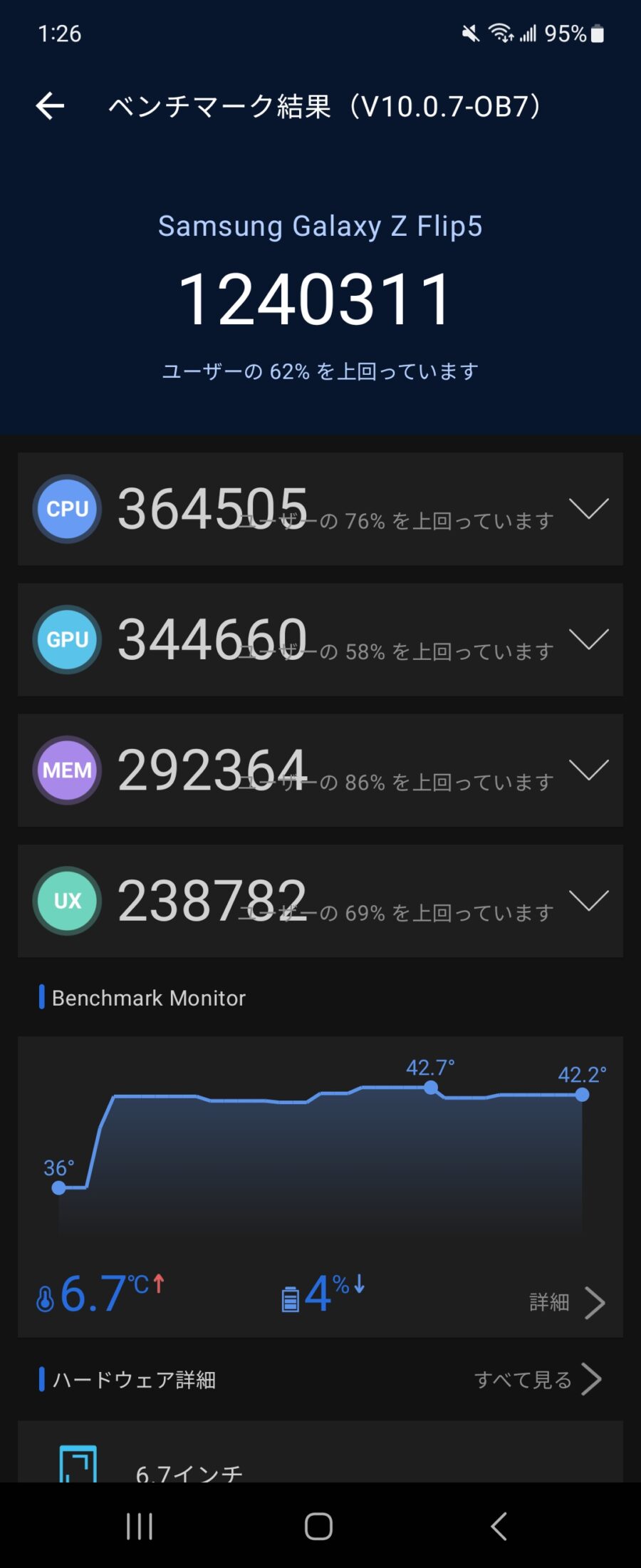Expand the MEM score details
641x1568 pixels.
coord(588,770)
